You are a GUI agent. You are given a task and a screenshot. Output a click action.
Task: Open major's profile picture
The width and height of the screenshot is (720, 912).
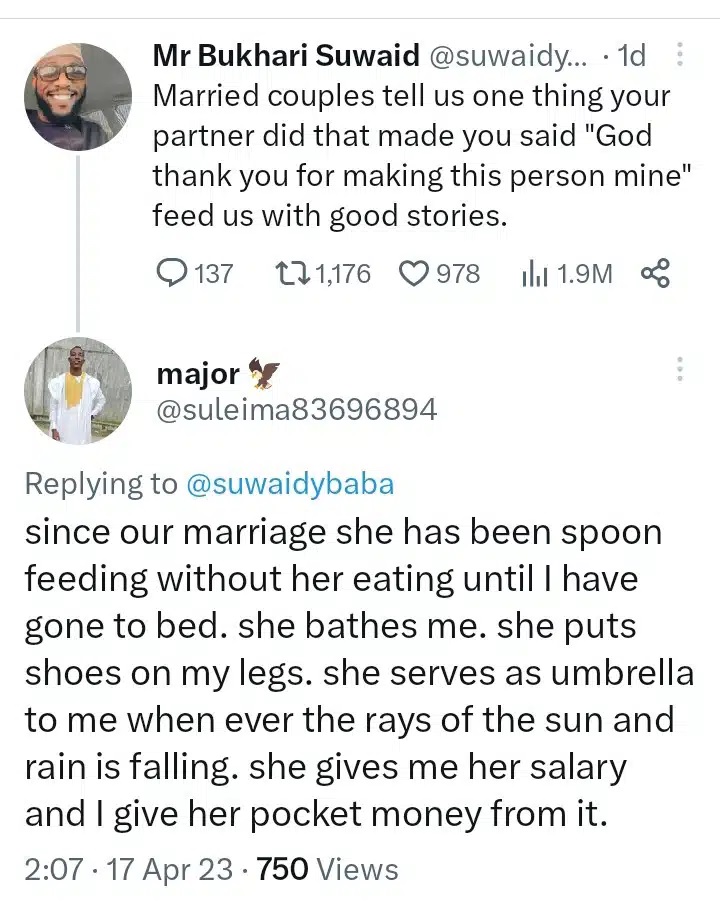(78, 390)
